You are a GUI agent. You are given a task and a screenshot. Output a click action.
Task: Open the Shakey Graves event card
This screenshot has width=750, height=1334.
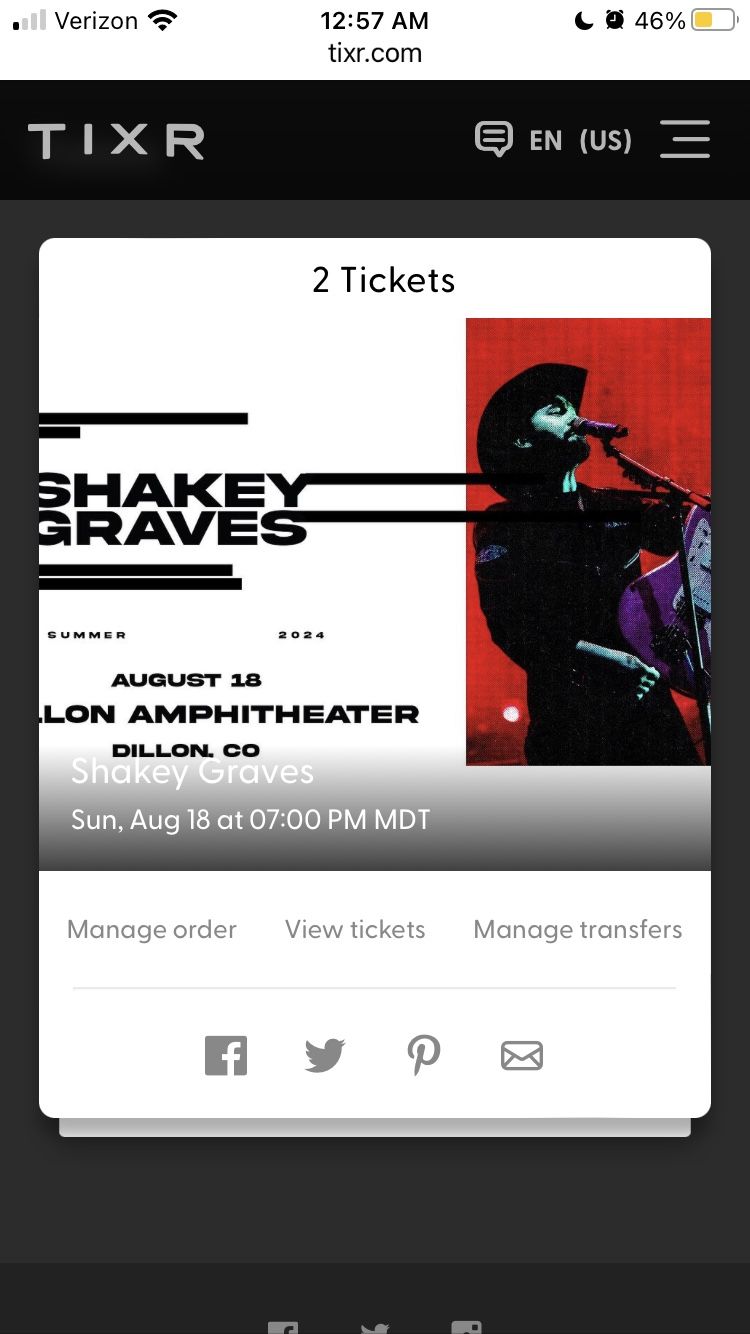[375, 594]
